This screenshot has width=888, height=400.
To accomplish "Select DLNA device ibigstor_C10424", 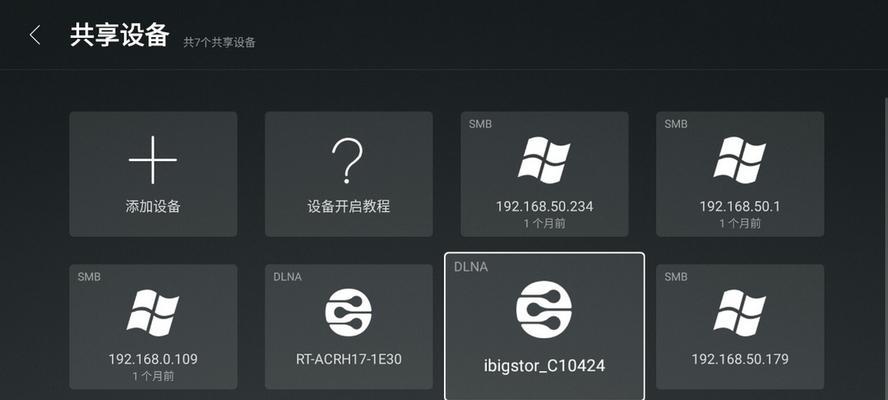I will [544, 326].
